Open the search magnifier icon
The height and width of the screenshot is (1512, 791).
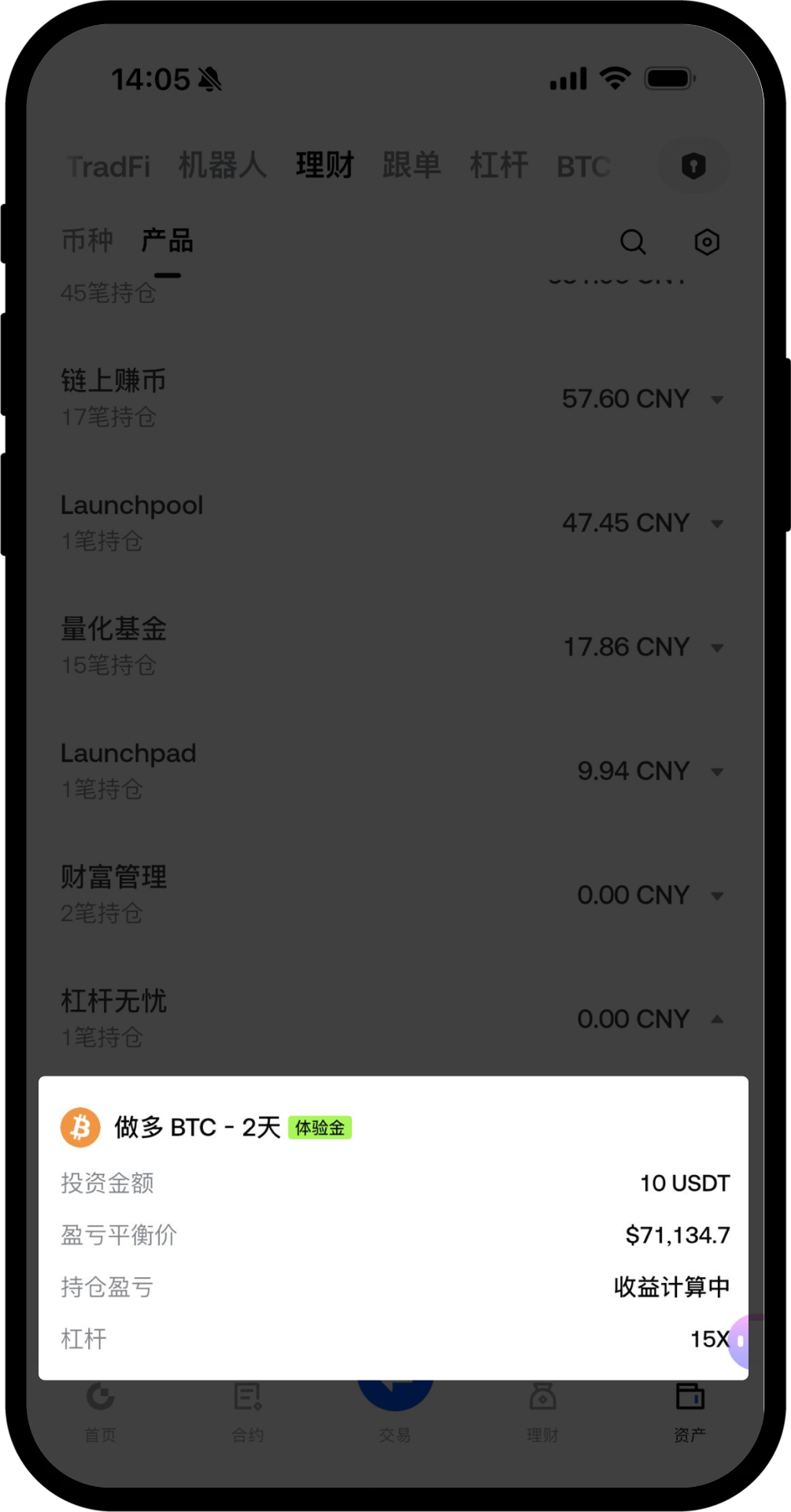[x=633, y=242]
